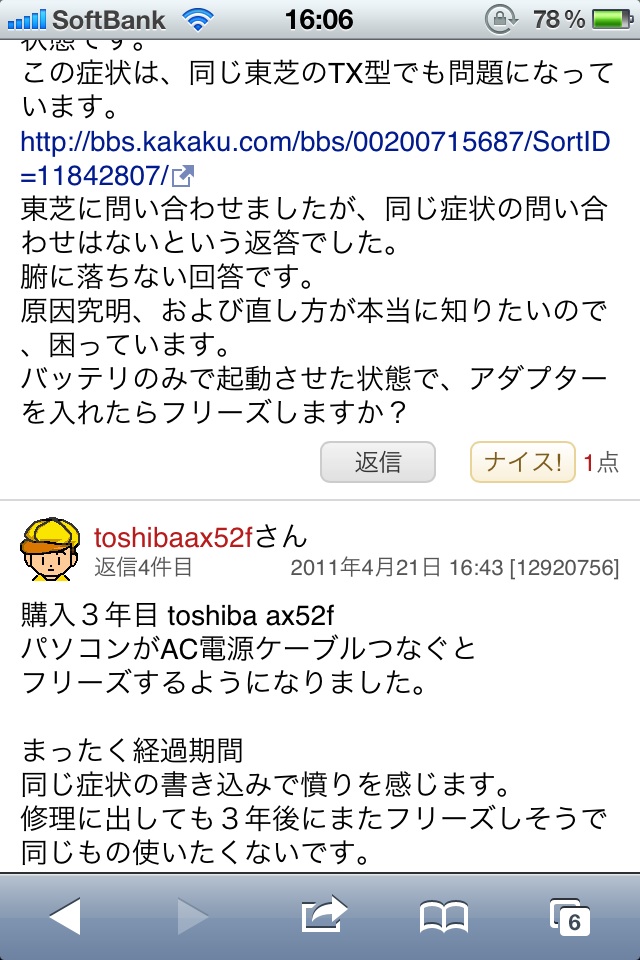The width and height of the screenshot is (640, 960).
Task: Open toshibaax52f's user profile
Action: pyautogui.click(x=174, y=537)
